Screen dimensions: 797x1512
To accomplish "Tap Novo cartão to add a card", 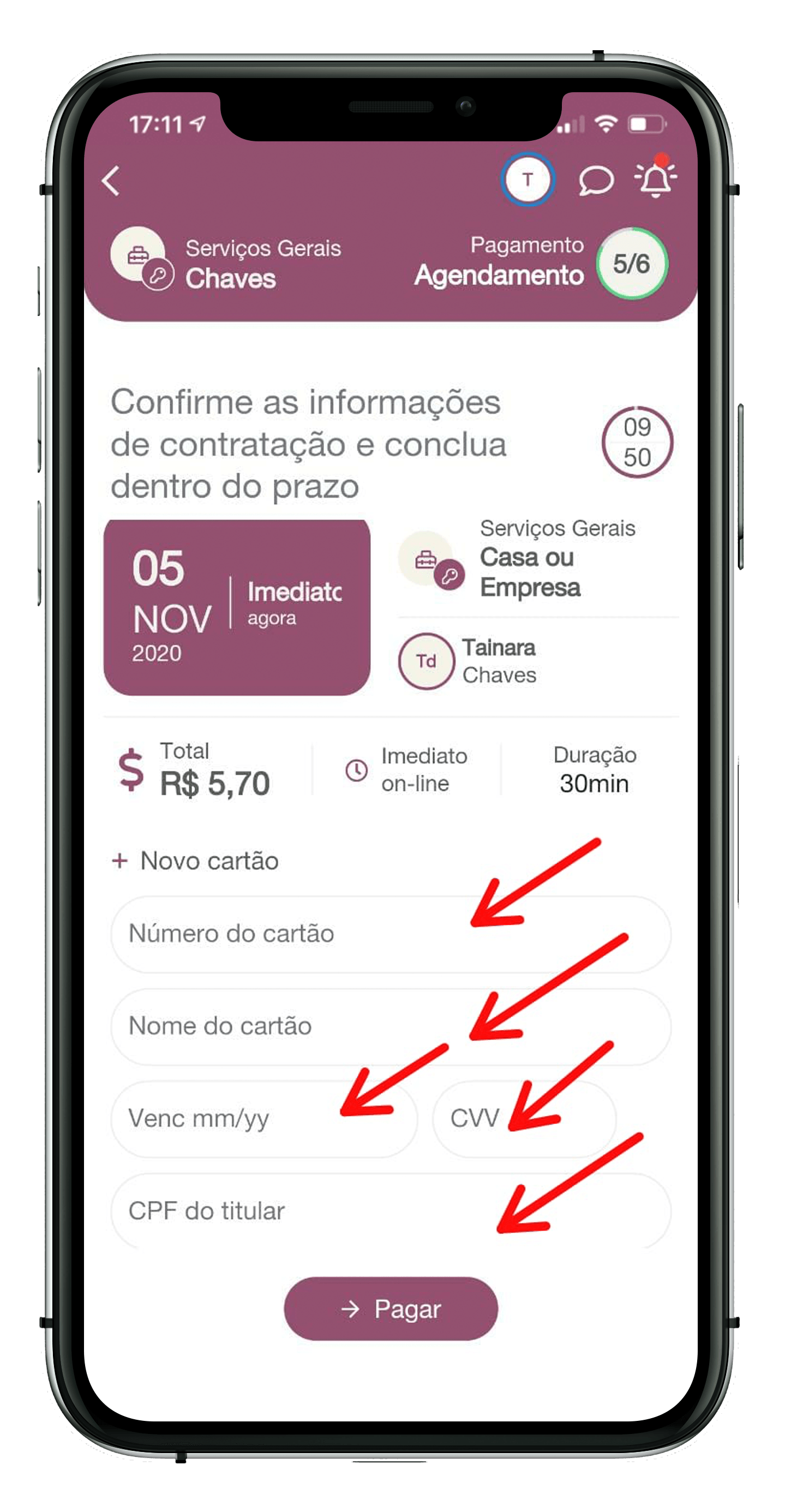I will click(x=196, y=861).
